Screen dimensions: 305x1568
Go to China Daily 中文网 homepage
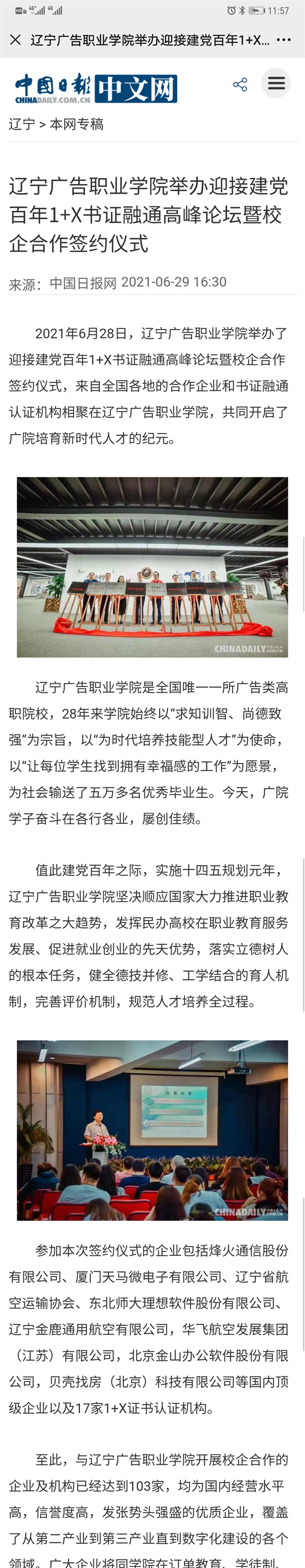coord(96,89)
